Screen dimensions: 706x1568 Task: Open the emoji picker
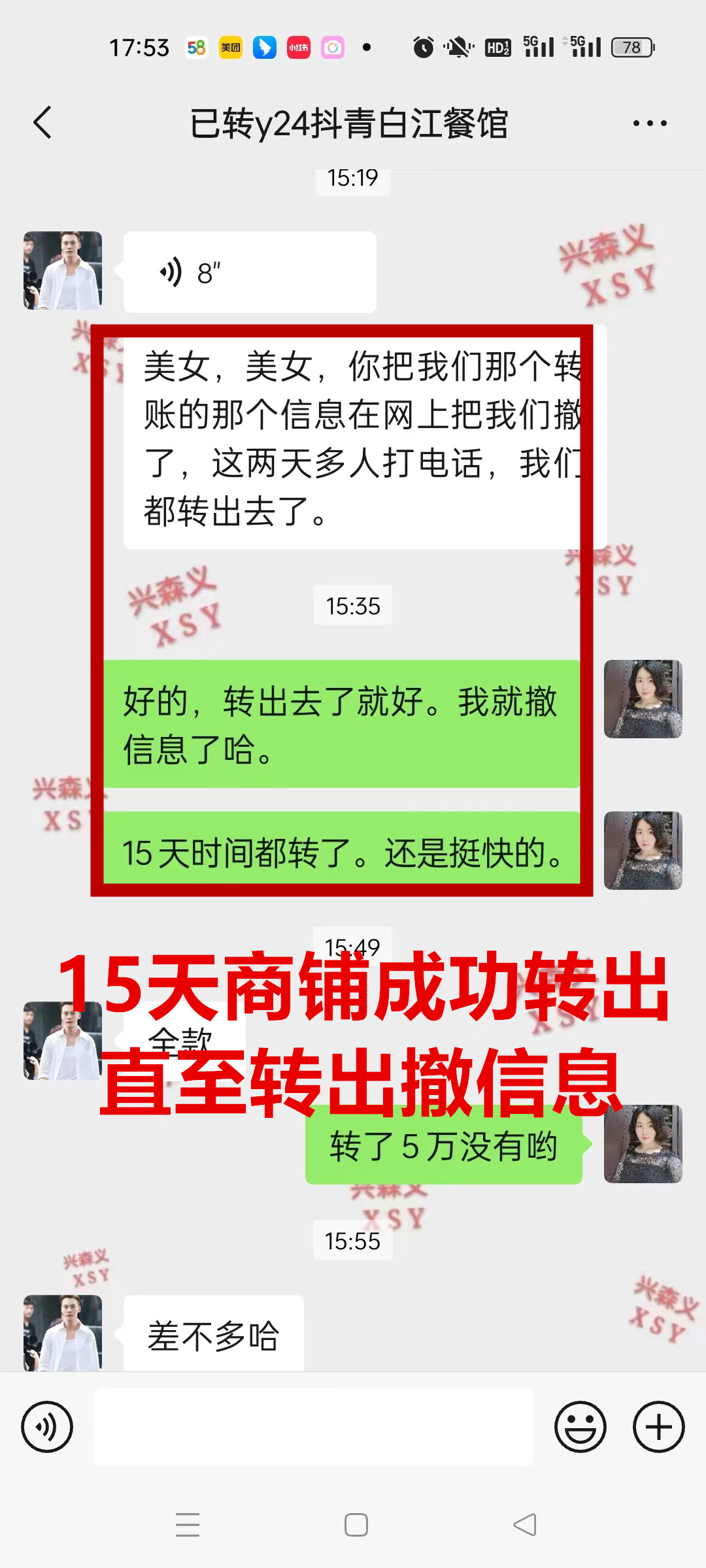tap(580, 1427)
